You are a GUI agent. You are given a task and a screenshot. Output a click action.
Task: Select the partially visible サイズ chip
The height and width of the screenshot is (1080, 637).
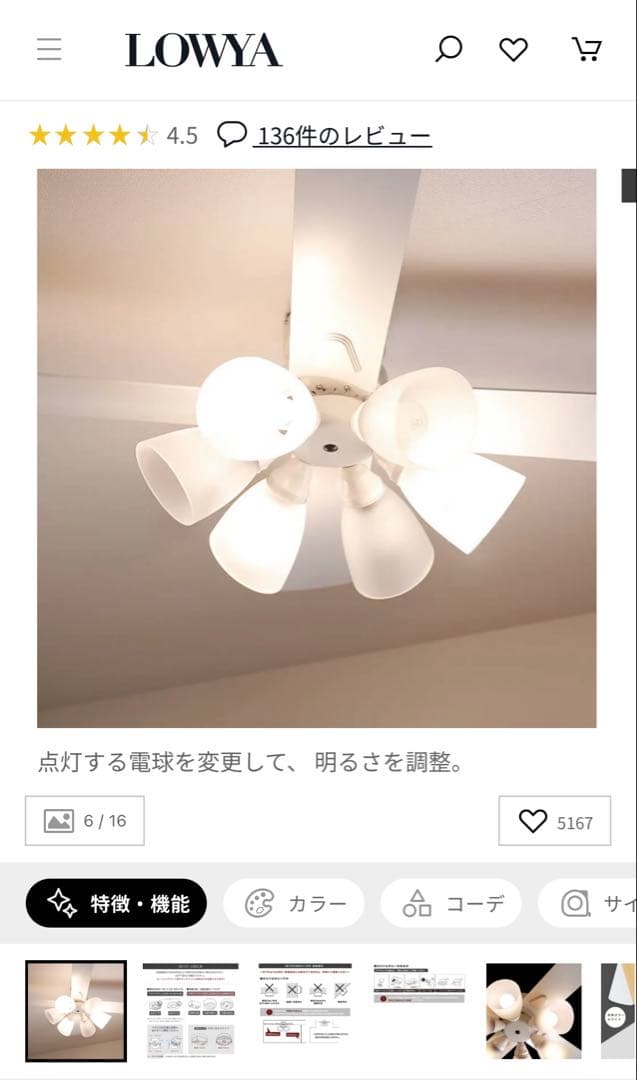point(590,904)
